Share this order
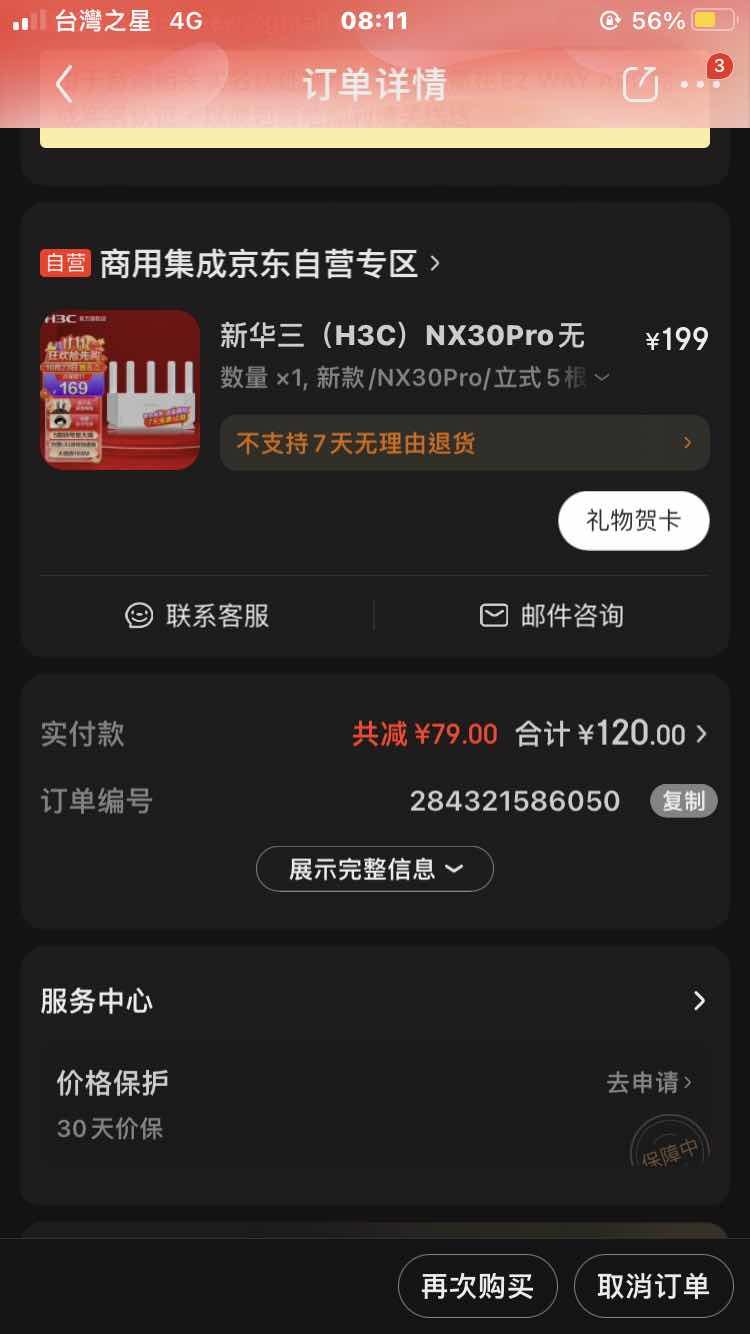 coord(640,84)
